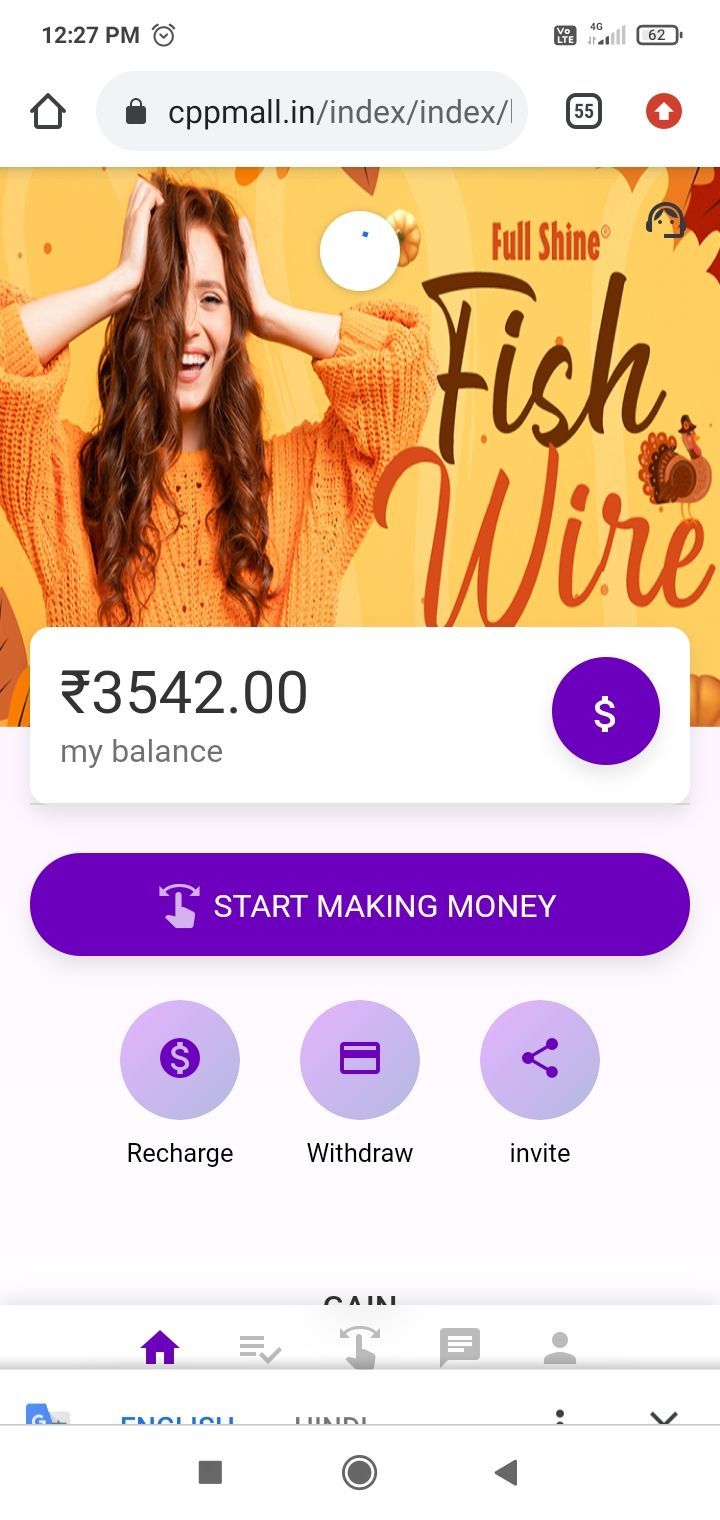Viewport: 720px width, 1520px height.
Task: Open Withdraw
Action: (x=360, y=1059)
